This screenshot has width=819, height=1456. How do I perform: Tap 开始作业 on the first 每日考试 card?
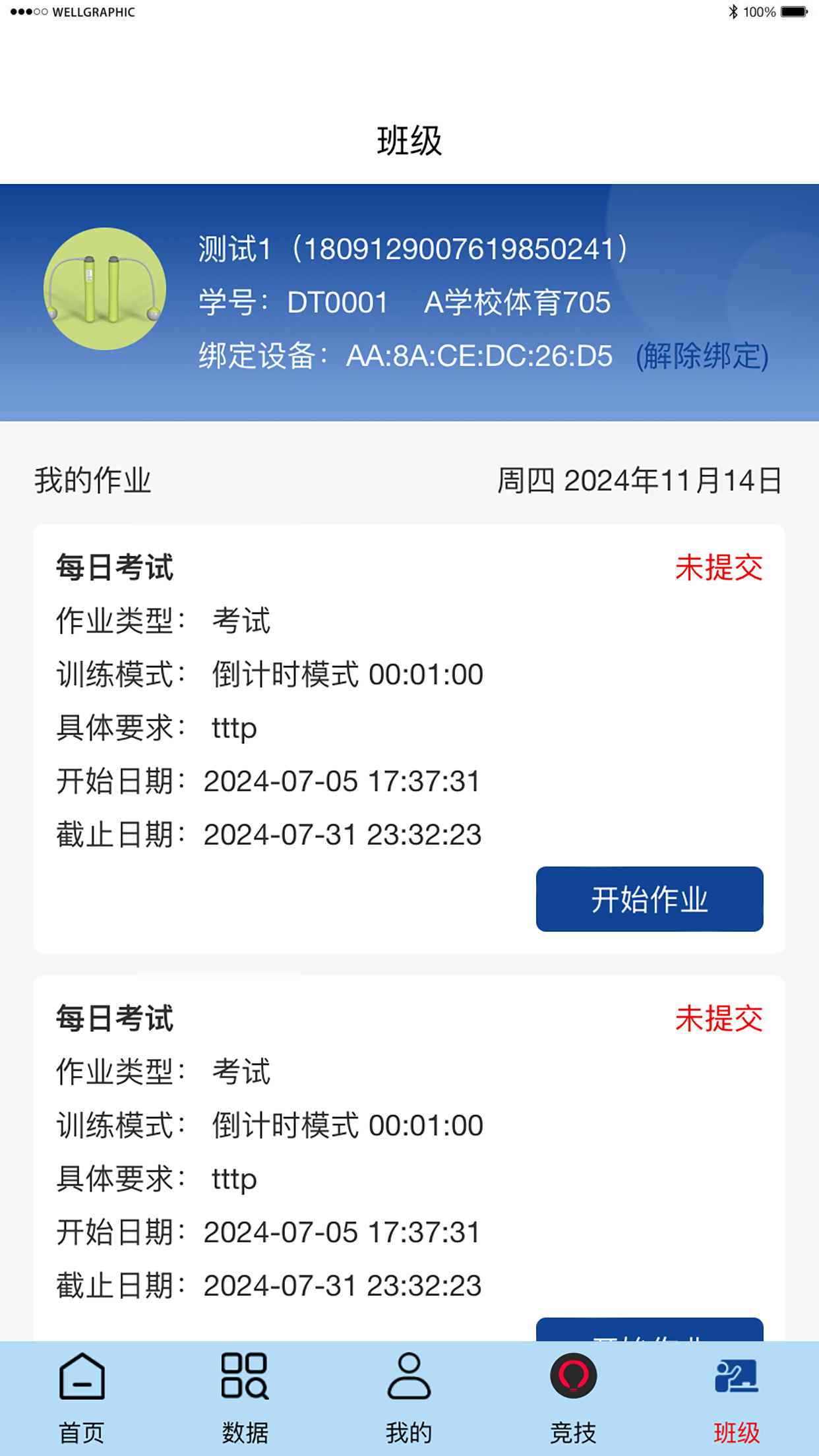coord(650,899)
